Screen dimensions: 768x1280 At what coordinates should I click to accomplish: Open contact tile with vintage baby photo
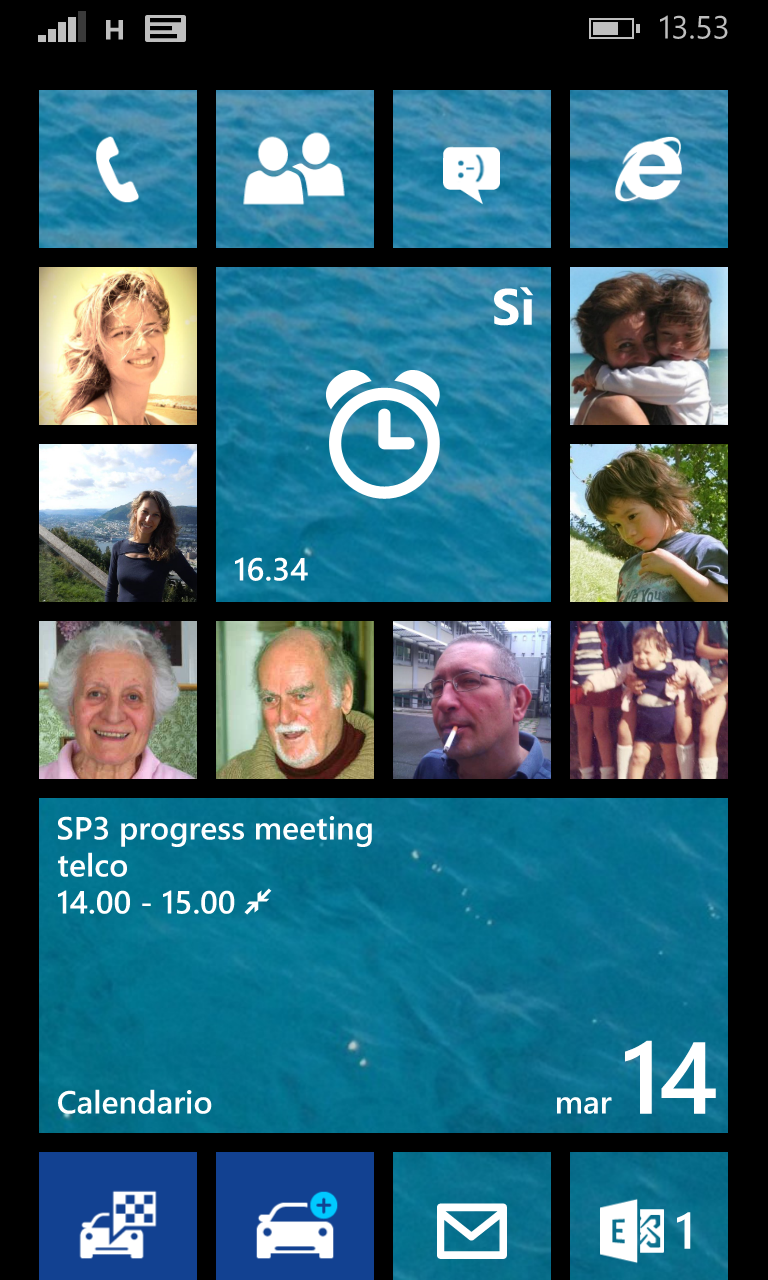click(x=649, y=700)
